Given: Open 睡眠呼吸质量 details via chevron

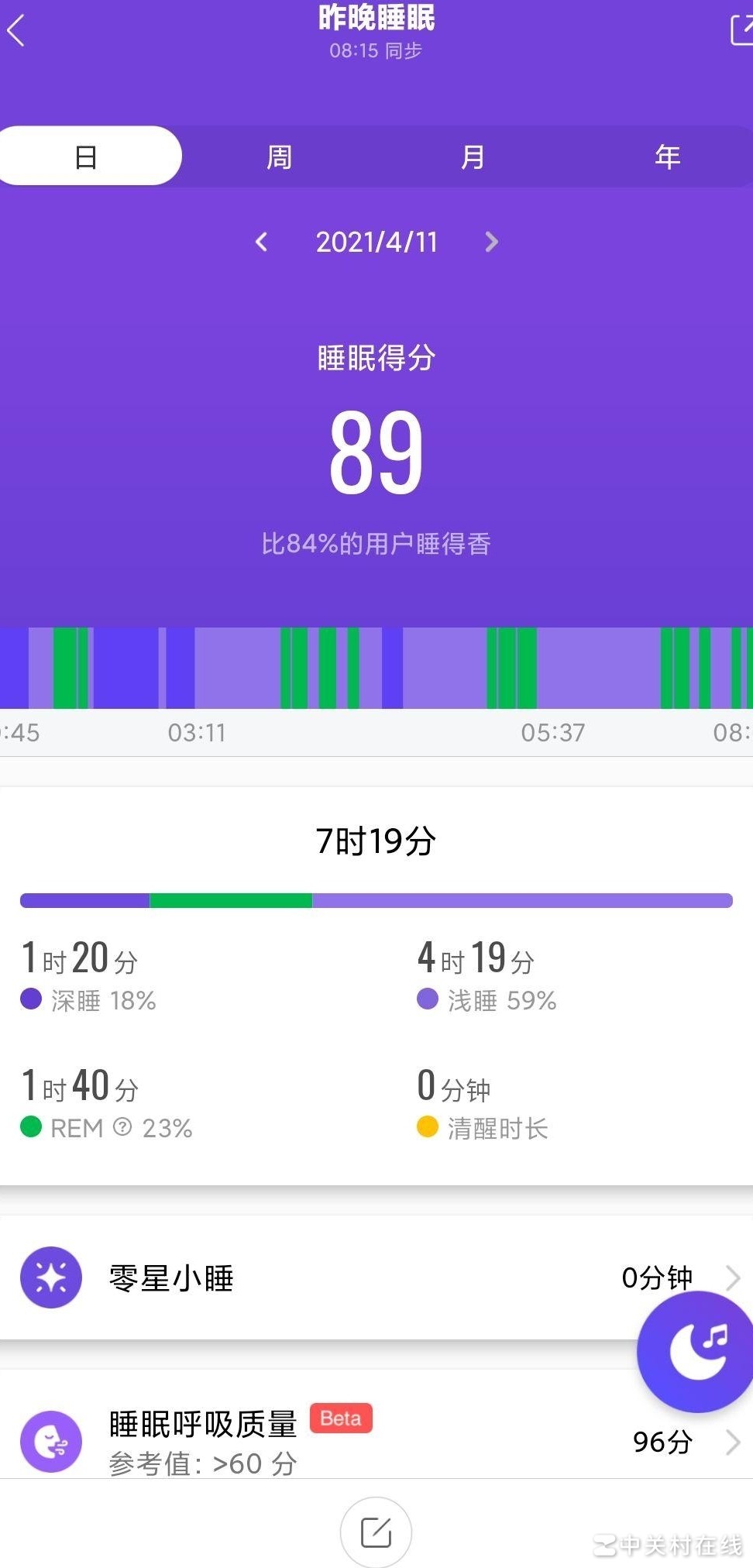Looking at the screenshot, I should click(732, 1442).
